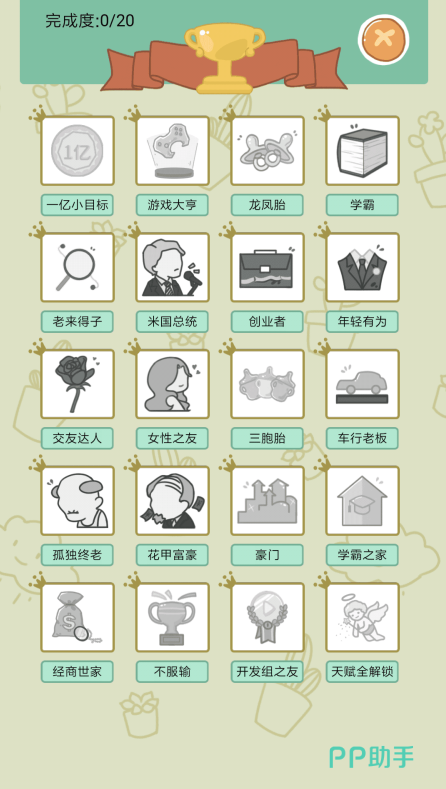Open the 花甲富豪 achievement
446x789 pixels.
click(172, 501)
